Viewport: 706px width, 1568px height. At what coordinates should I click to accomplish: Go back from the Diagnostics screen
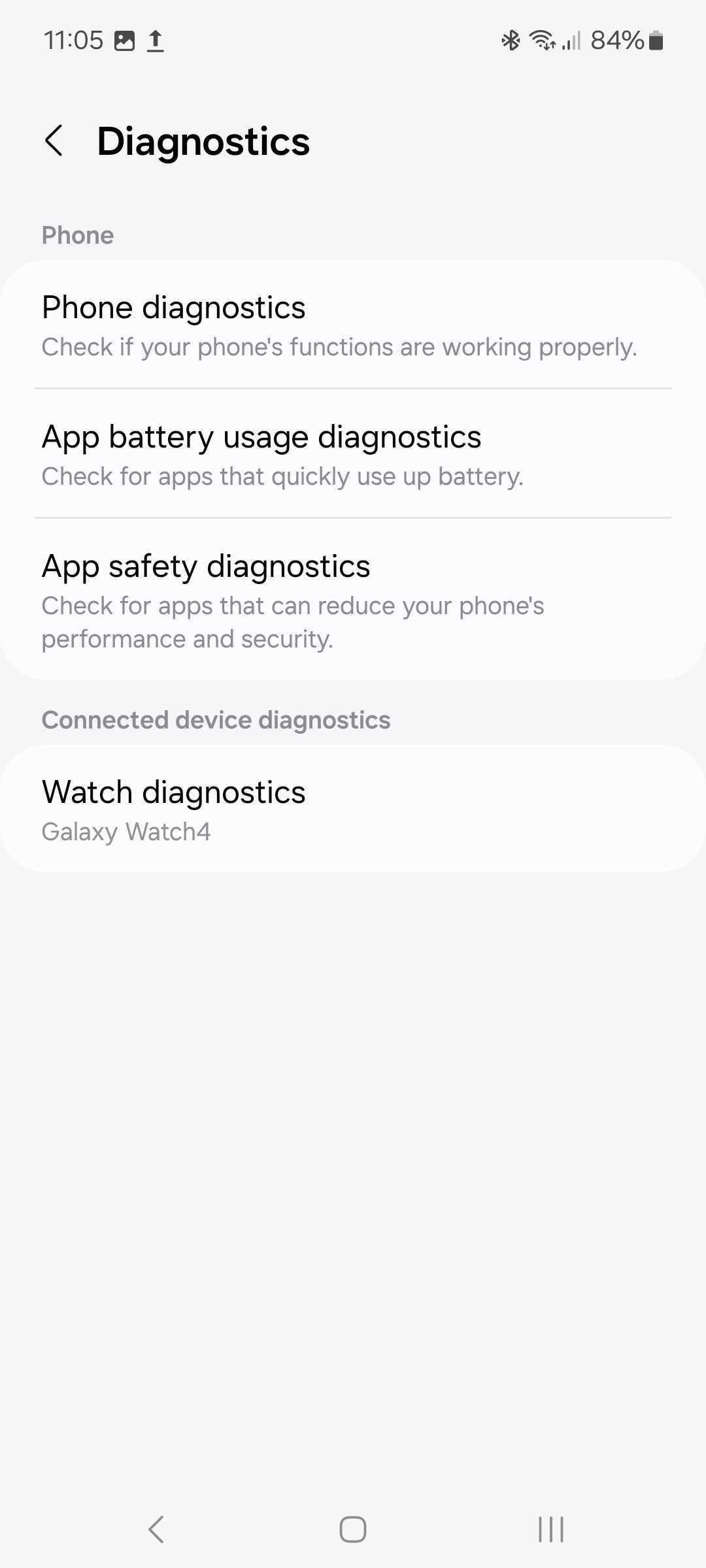coord(54,141)
